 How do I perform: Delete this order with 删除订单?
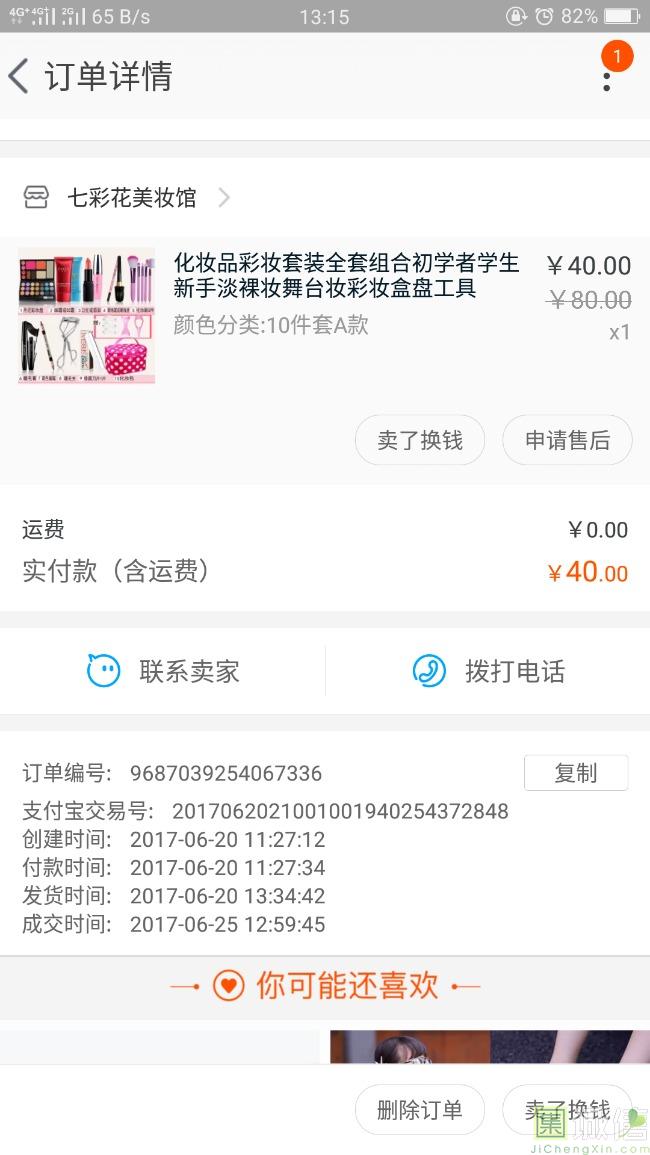coord(420,1110)
